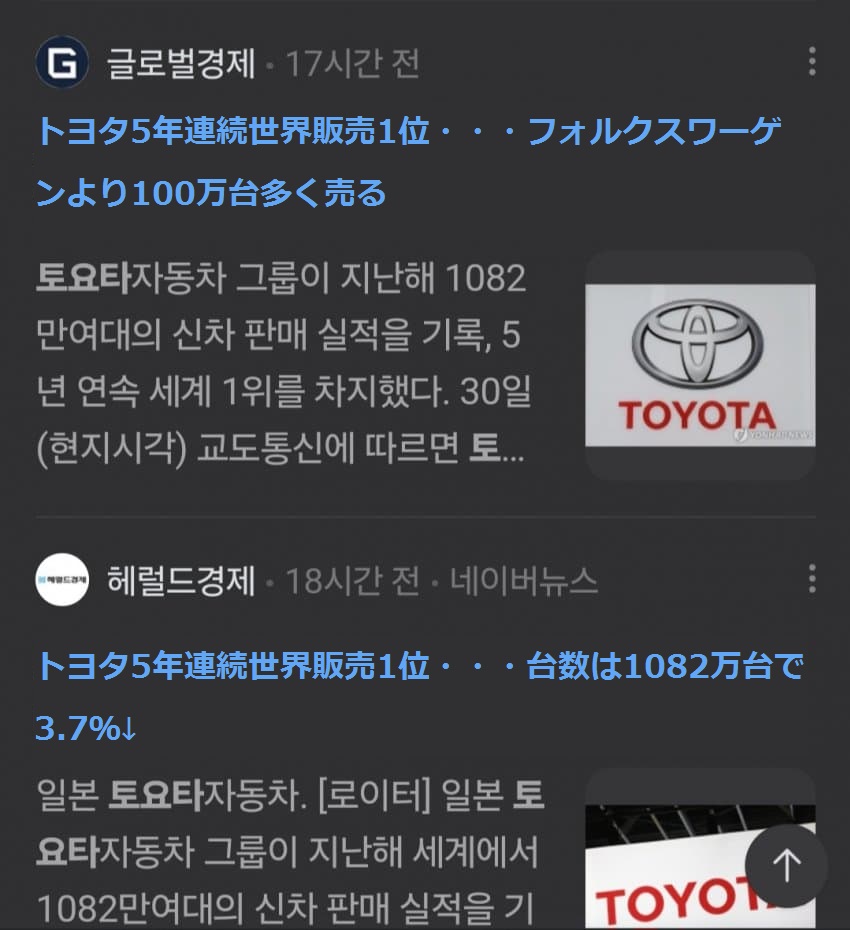Screen dimensions: 850x930
Task: Open overflow menu for 헤럴드경제 article
Action: pyautogui.click(x=811, y=578)
